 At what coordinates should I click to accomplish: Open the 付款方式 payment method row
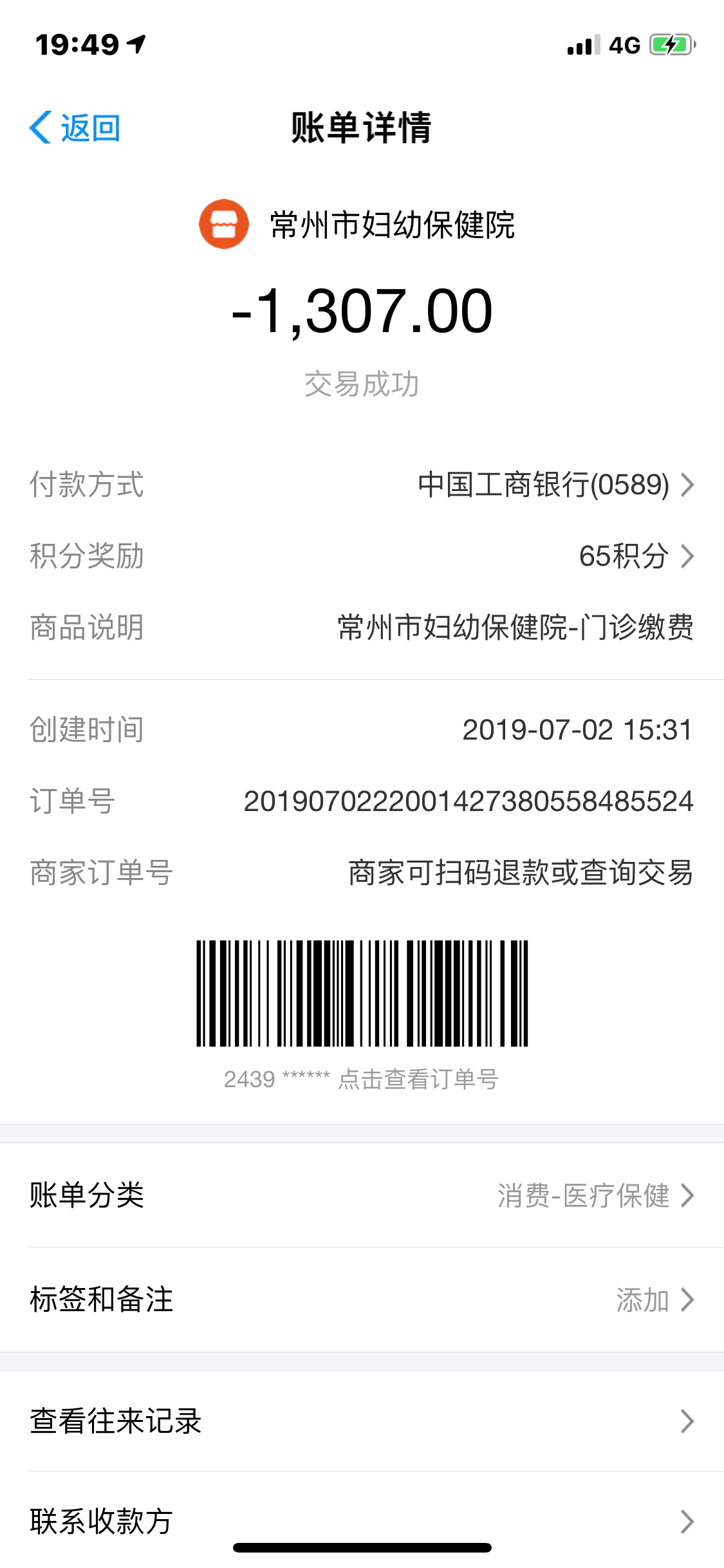click(362, 484)
